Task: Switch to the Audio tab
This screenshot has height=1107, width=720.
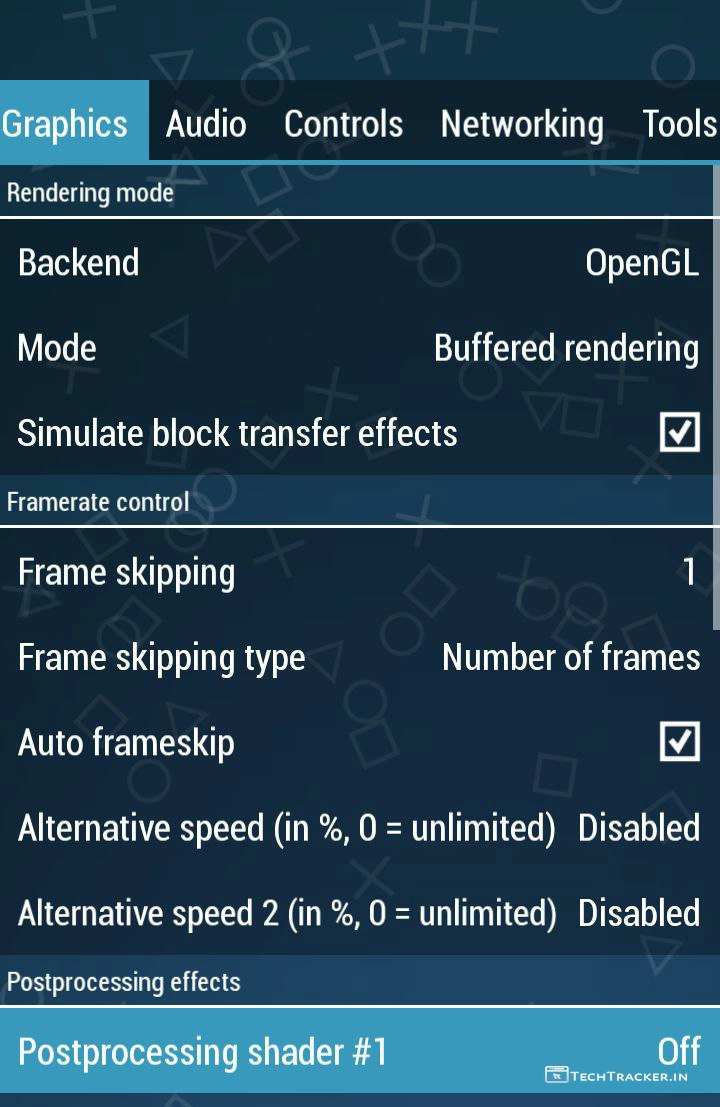Action: point(206,123)
